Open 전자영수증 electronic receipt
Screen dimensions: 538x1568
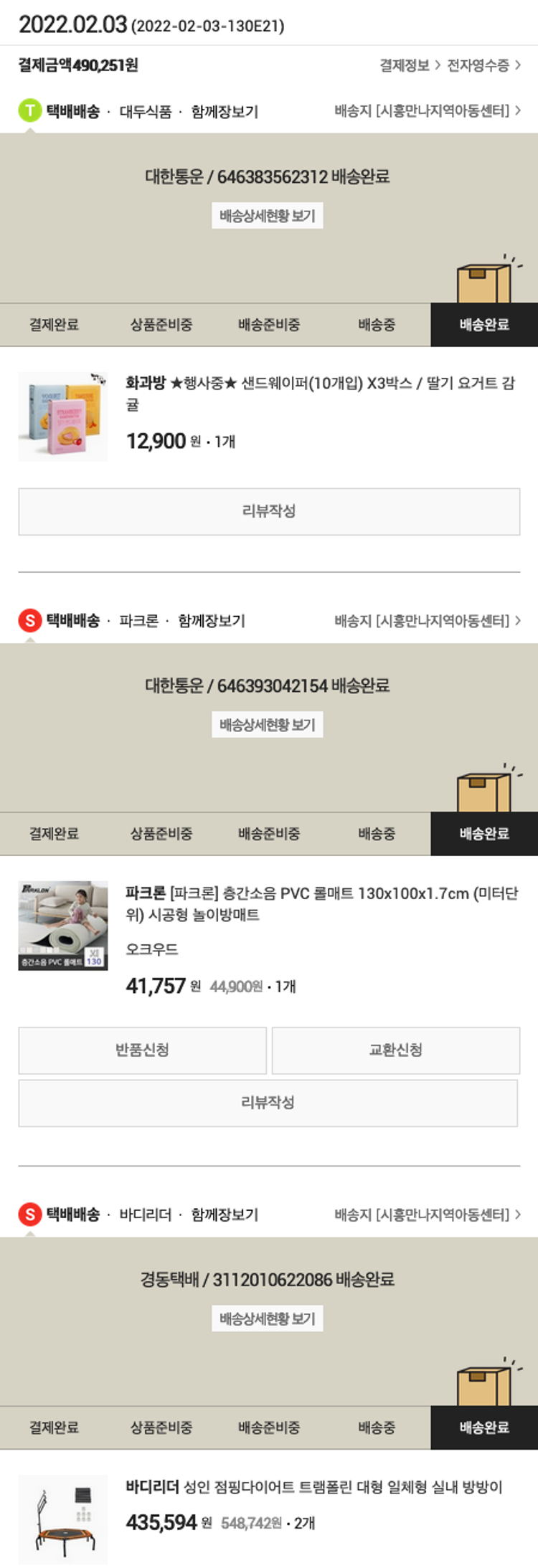click(x=483, y=66)
